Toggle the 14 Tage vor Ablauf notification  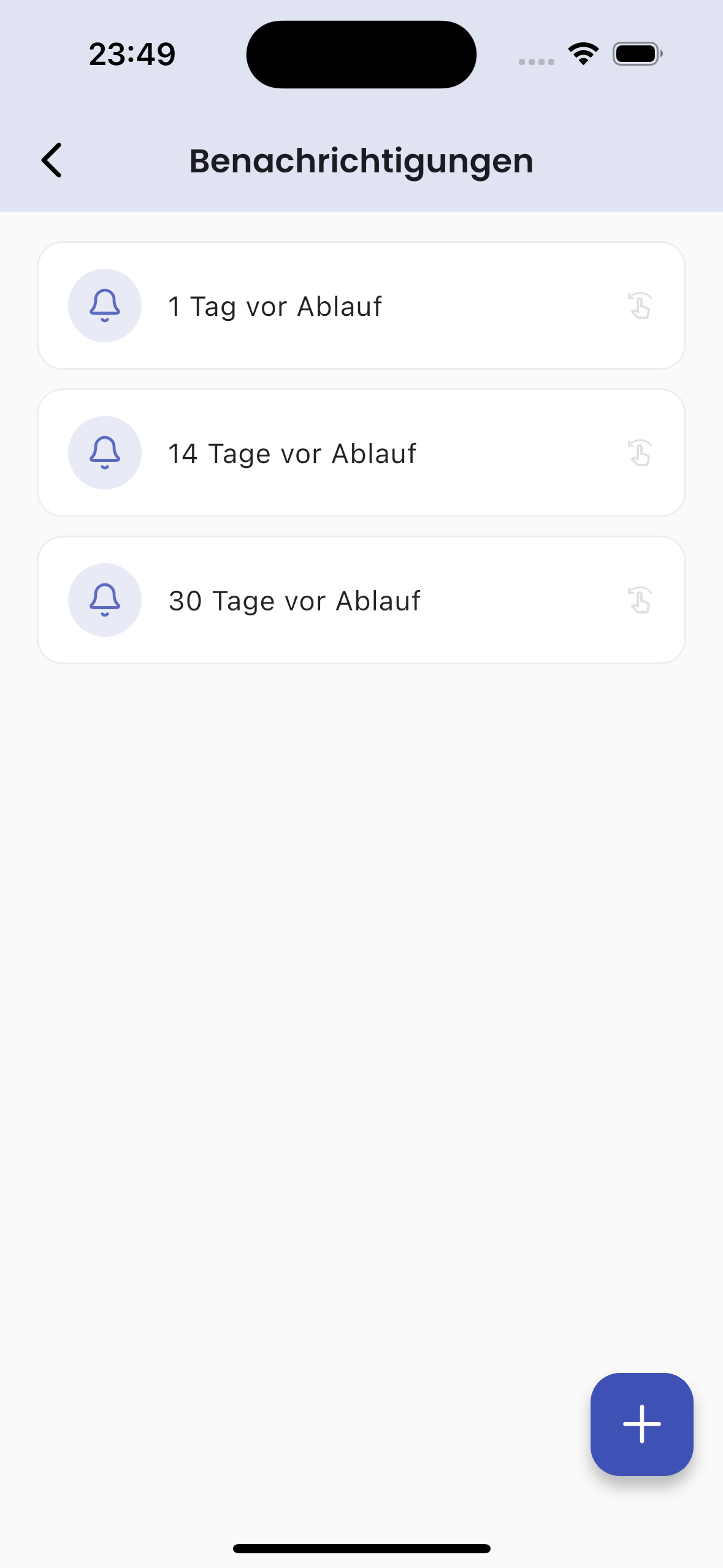[x=362, y=453]
